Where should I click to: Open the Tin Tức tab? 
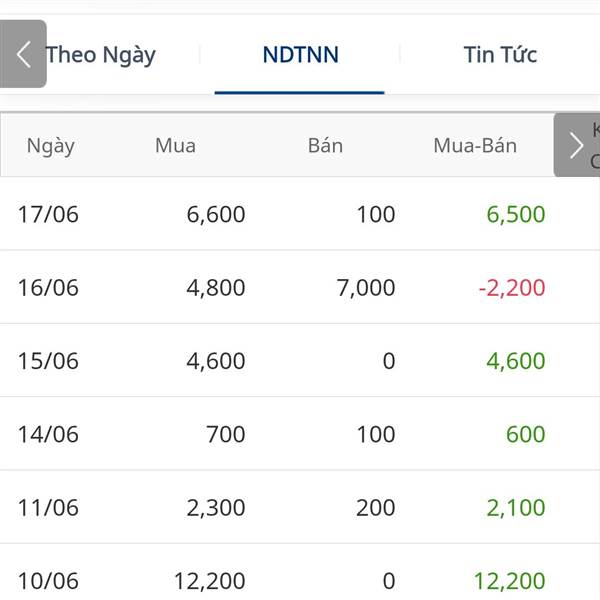[x=500, y=54]
